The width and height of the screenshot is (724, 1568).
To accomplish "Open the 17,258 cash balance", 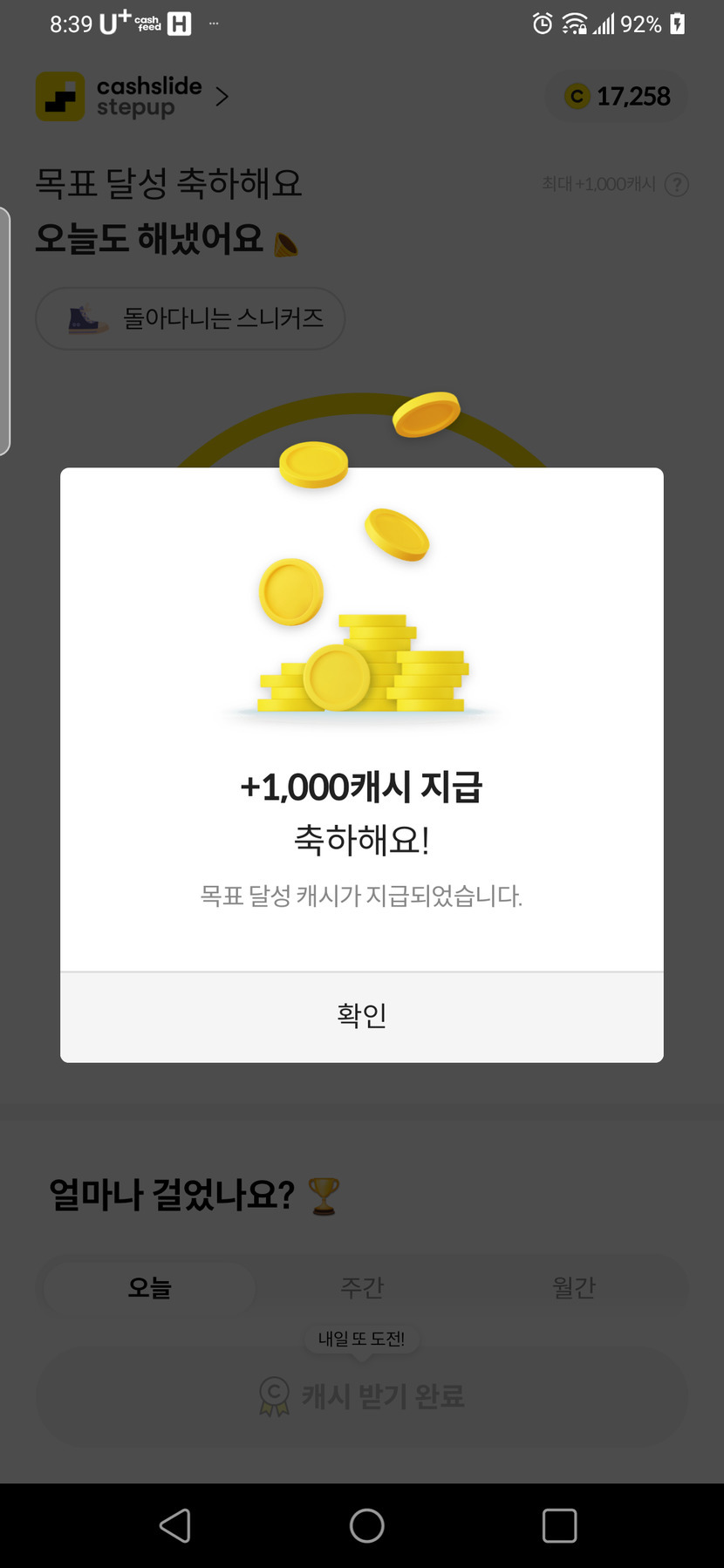I will tap(618, 97).
